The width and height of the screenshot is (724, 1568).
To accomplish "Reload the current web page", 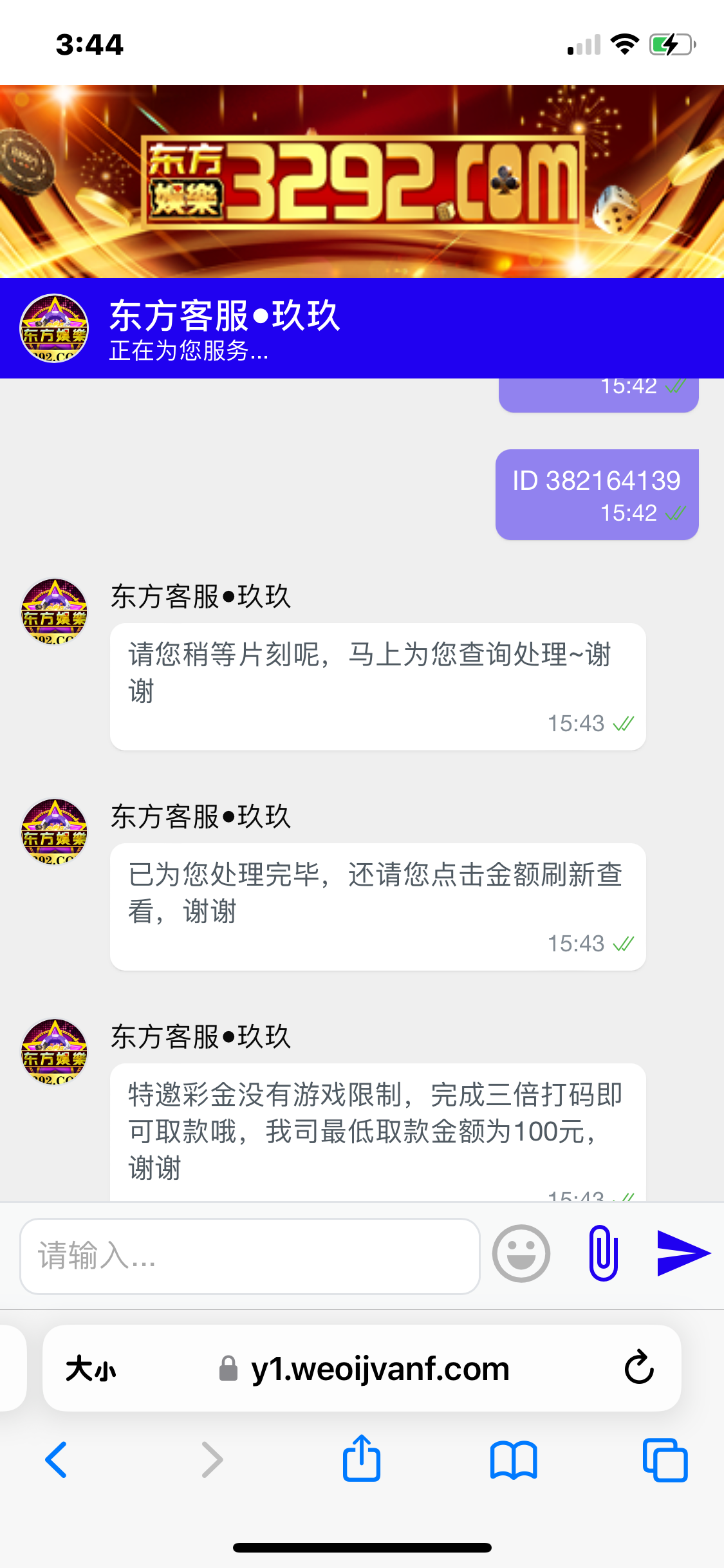I will 639,1368.
